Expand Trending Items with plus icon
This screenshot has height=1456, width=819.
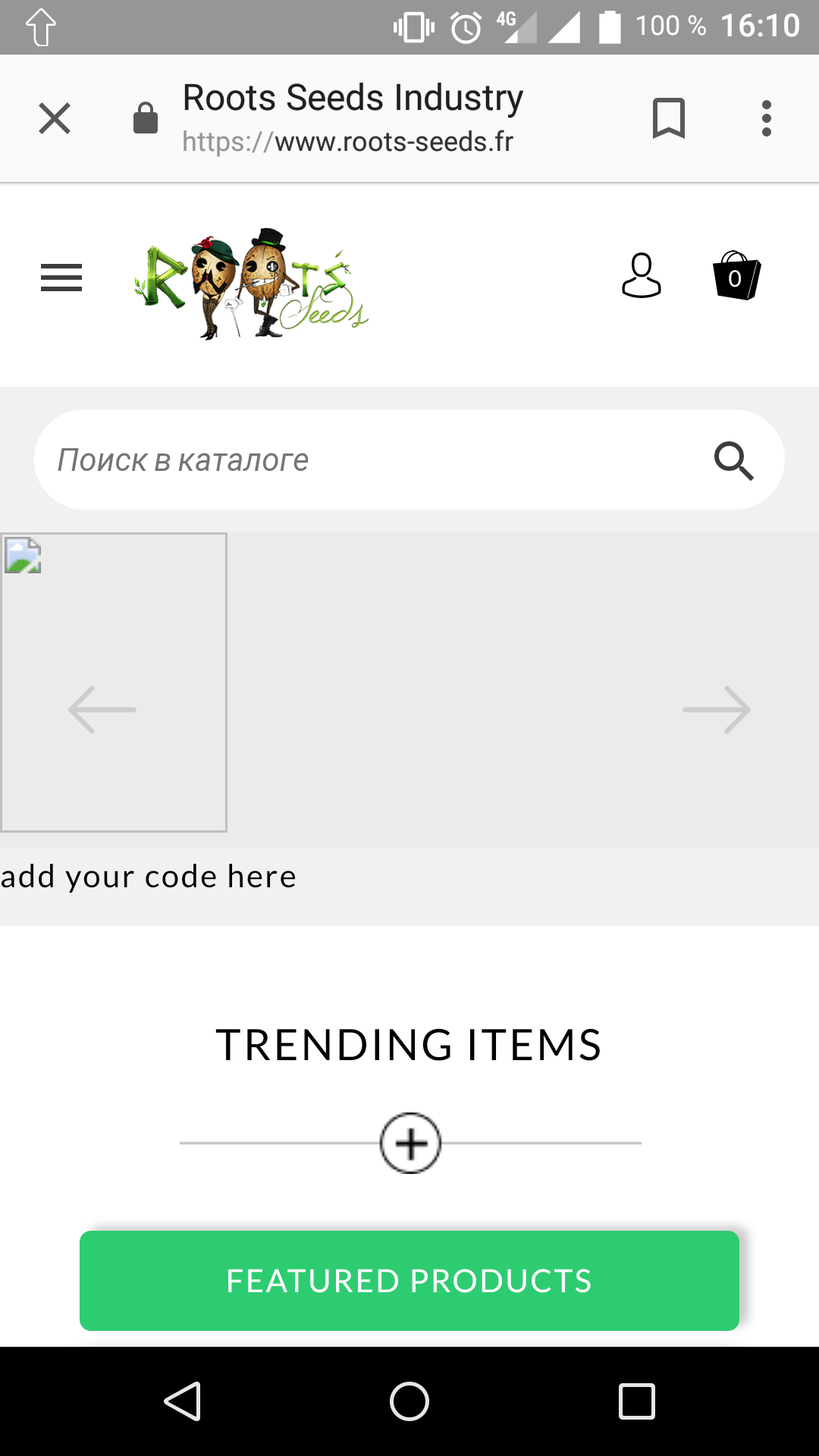pos(410,1143)
